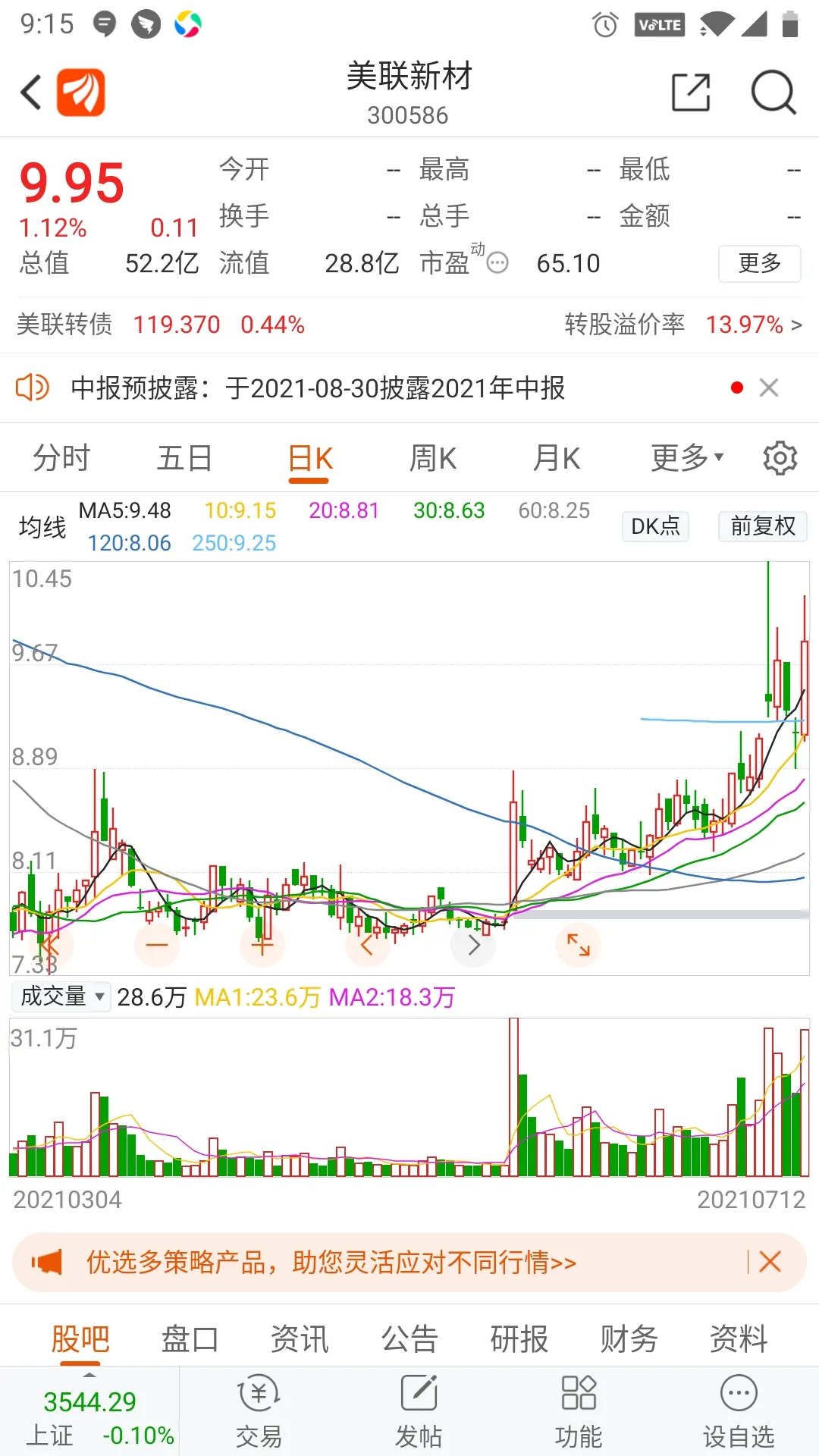Select the 月K chart tab
Viewport: 819px width, 1456px height.
556,459
